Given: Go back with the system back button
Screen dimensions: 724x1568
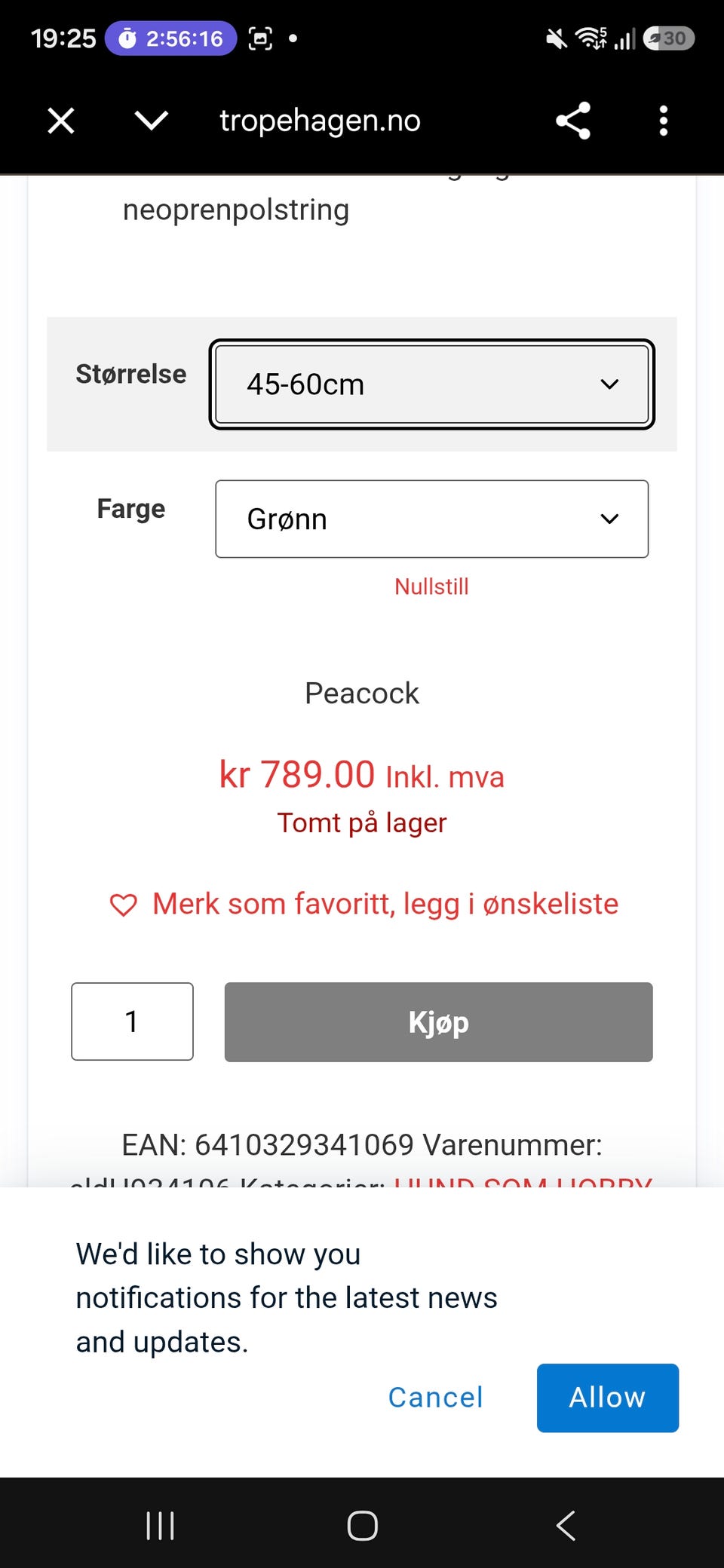Looking at the screenshot, I should tap(566, 1525).
